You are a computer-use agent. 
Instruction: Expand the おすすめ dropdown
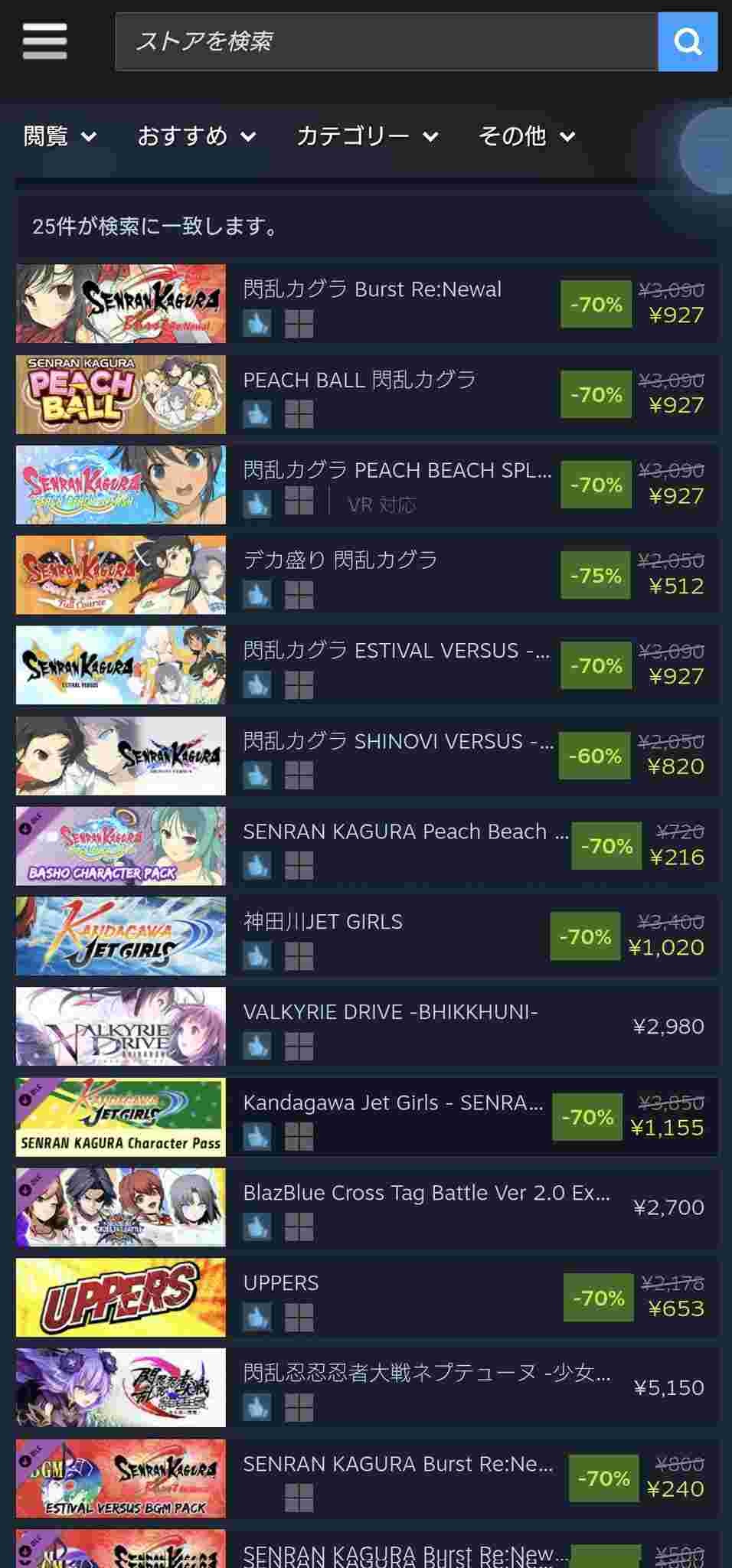click(196, 136)
